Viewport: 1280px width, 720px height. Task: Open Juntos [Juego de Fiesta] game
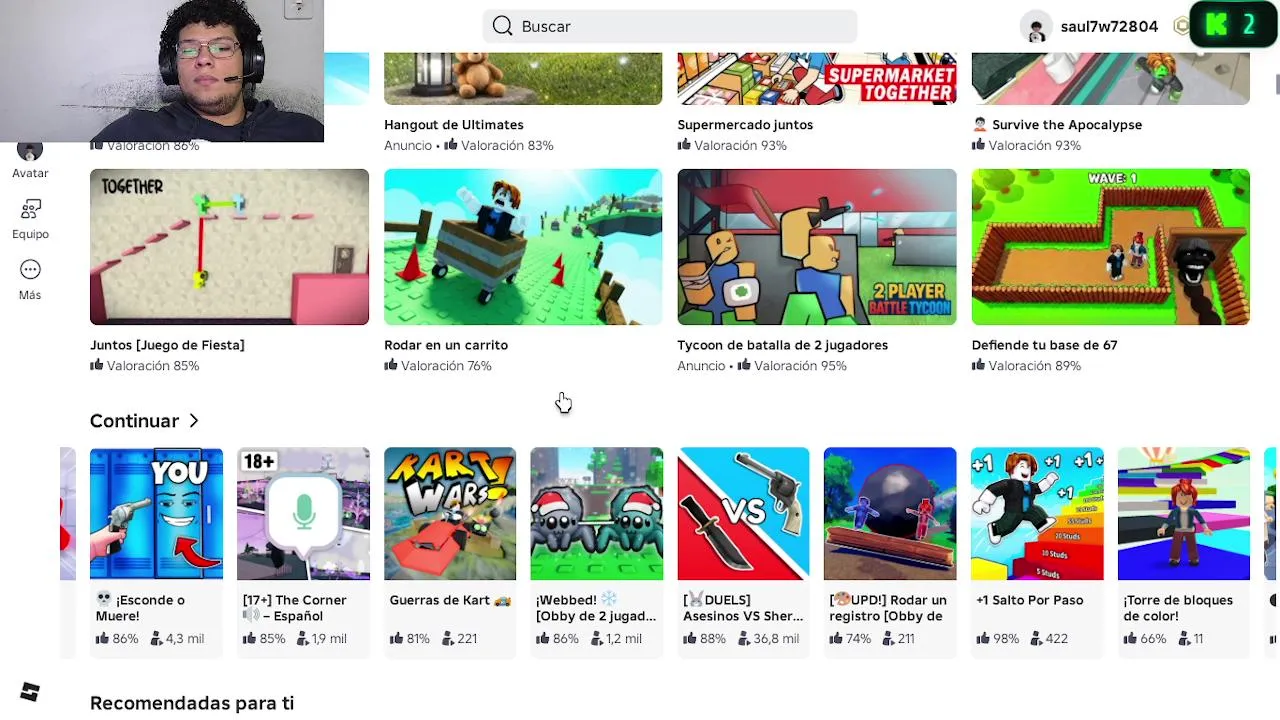pyautogui.click(x=229, y=247)
